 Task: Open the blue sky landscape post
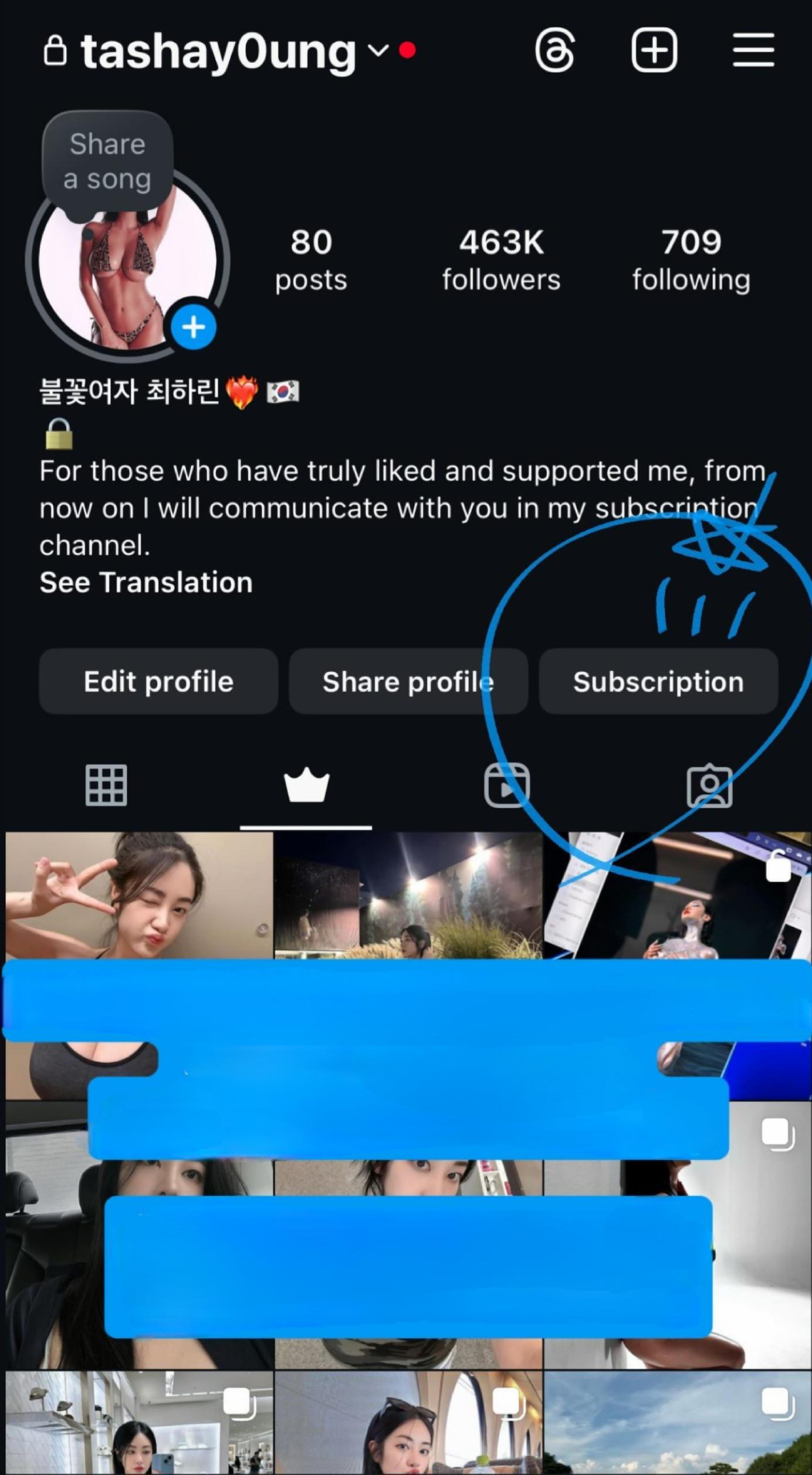[x=678, y=1423]
